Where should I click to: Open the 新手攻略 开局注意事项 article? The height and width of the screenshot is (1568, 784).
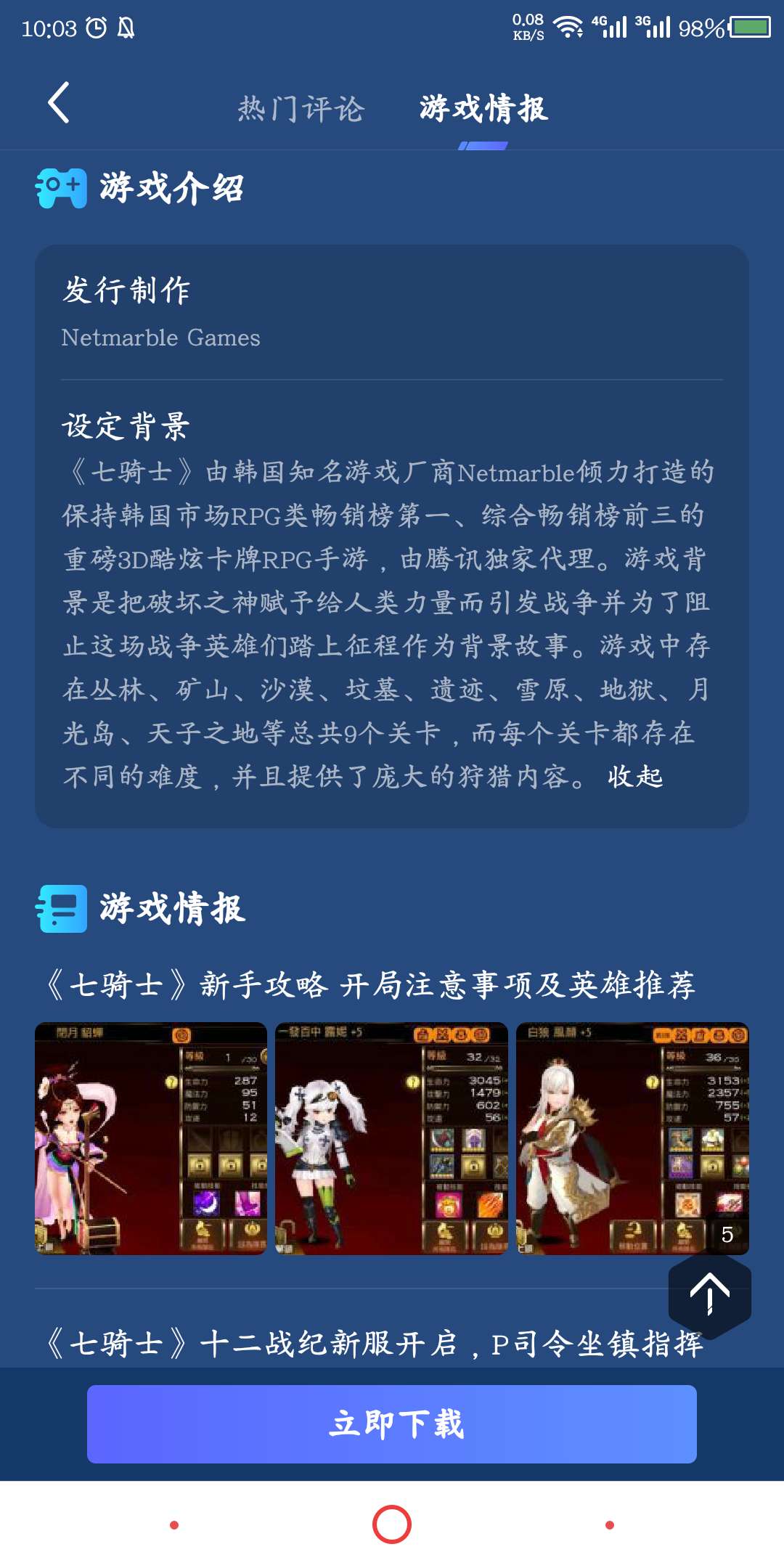point(370,985)
